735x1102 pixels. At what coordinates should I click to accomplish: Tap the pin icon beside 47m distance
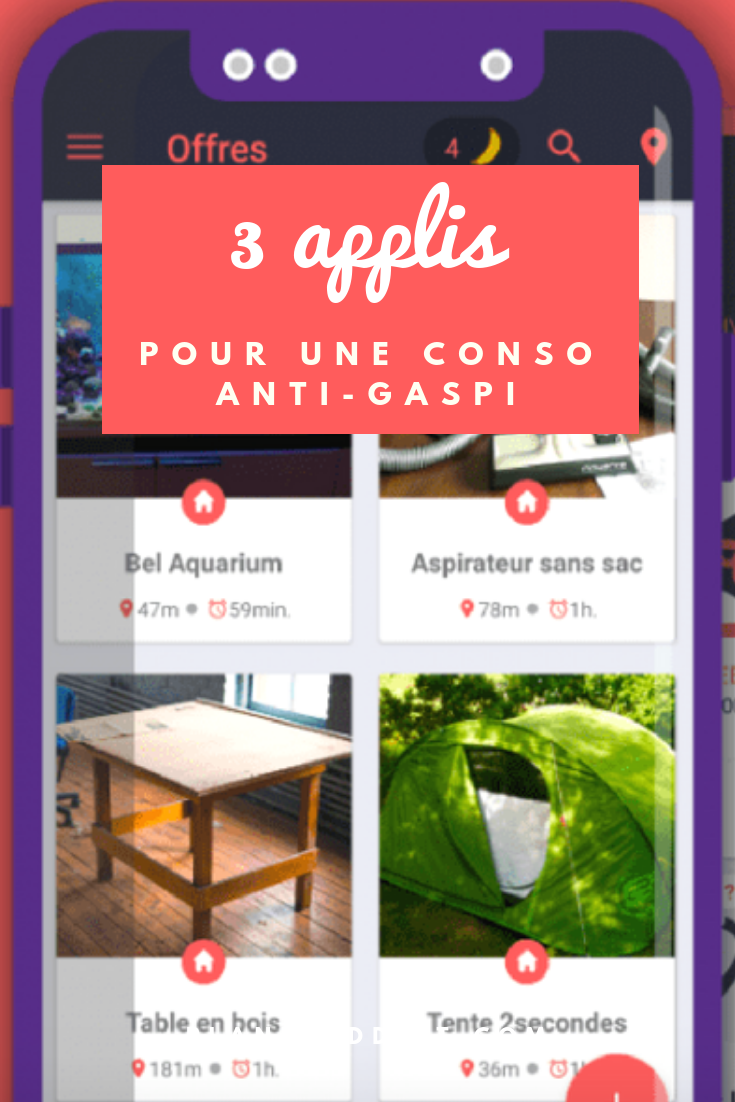coord(128,607)
